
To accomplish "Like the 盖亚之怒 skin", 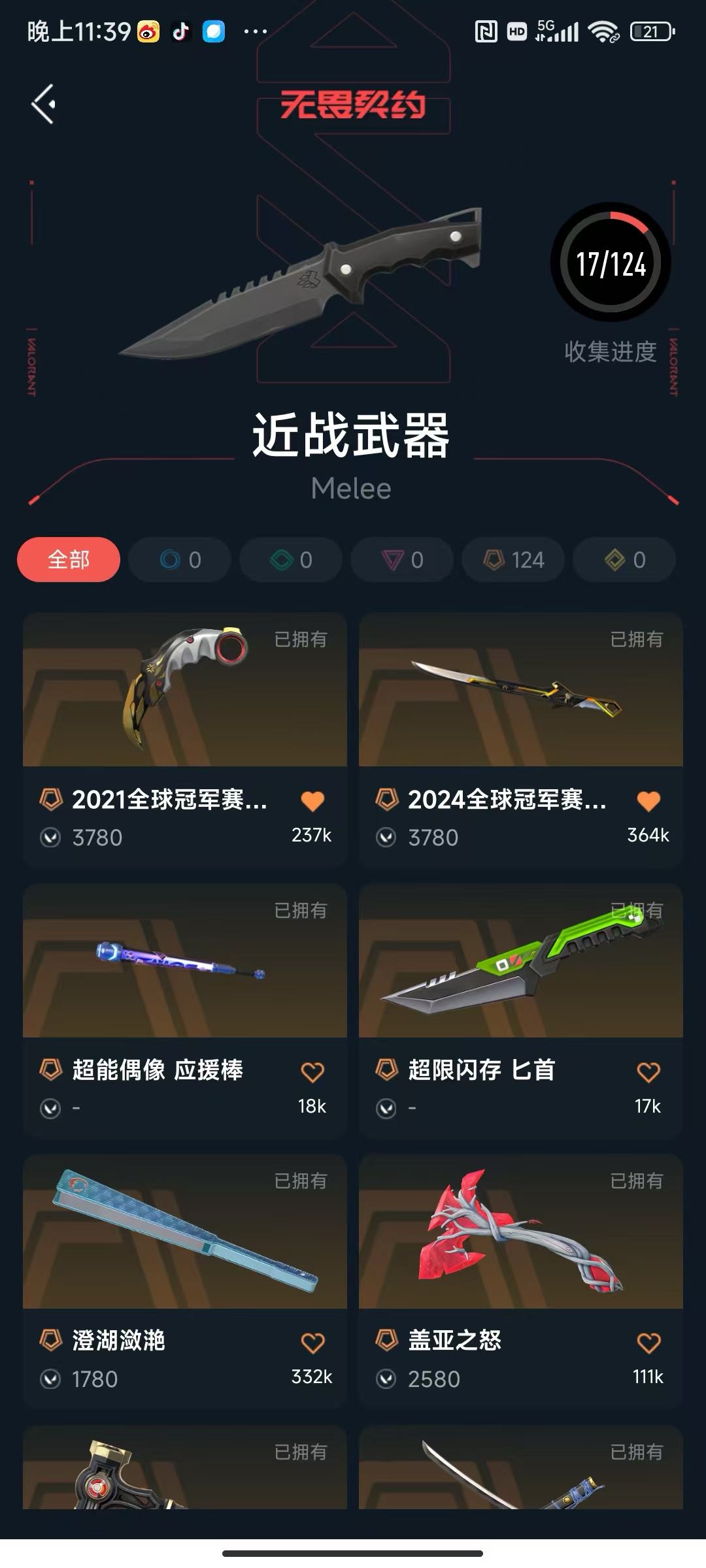I will (648, 1343).
